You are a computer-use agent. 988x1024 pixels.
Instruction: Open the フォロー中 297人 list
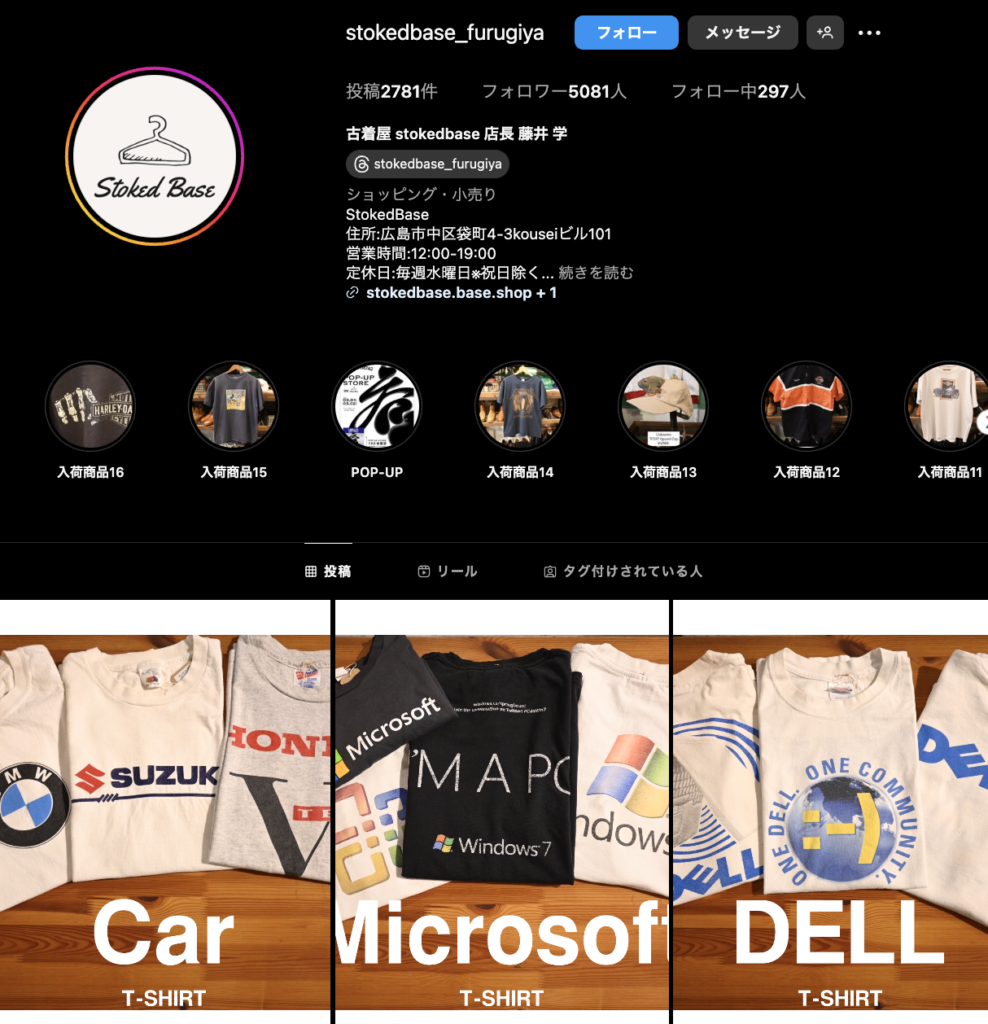738,91
